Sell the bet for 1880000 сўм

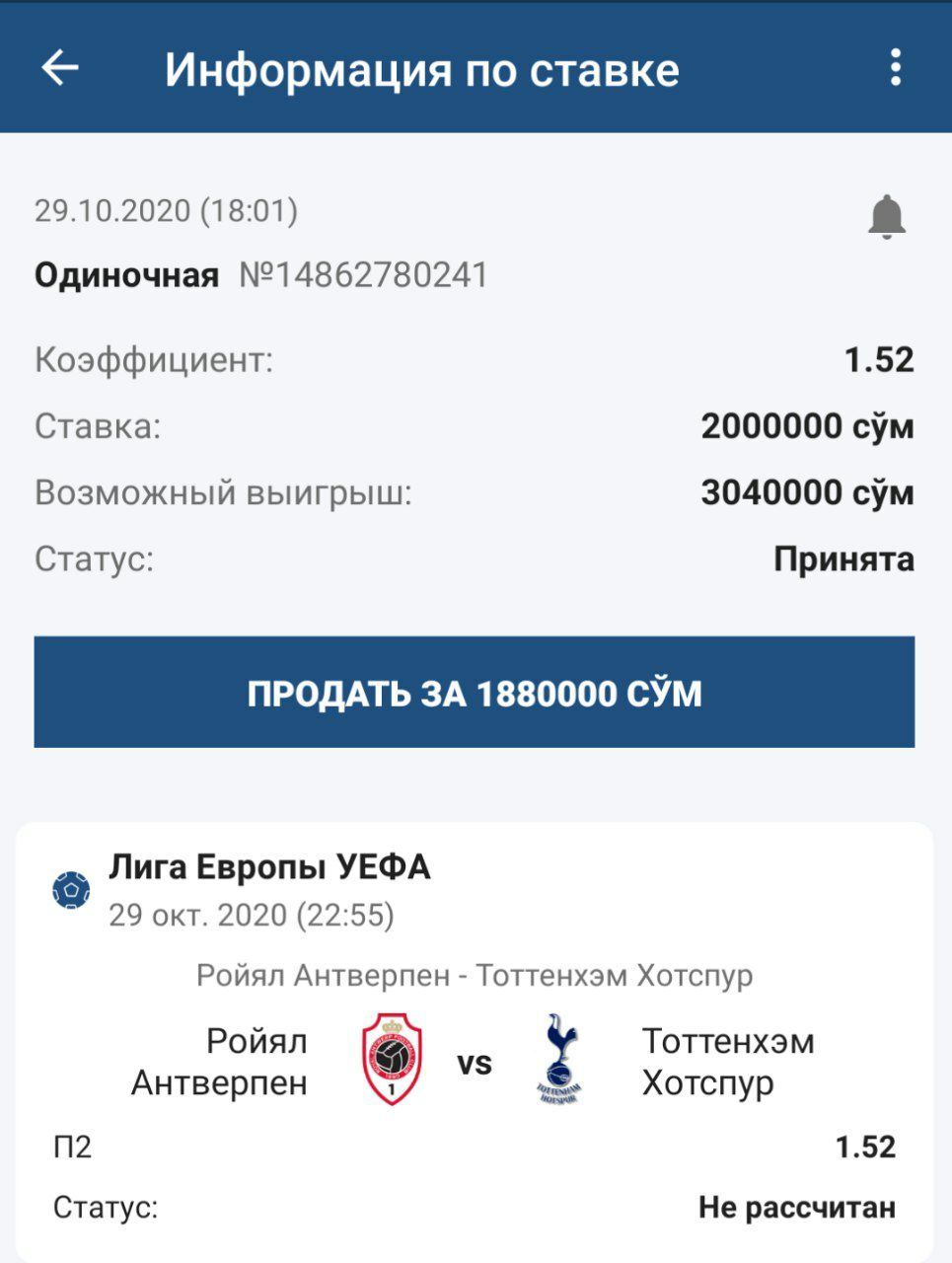475,693
